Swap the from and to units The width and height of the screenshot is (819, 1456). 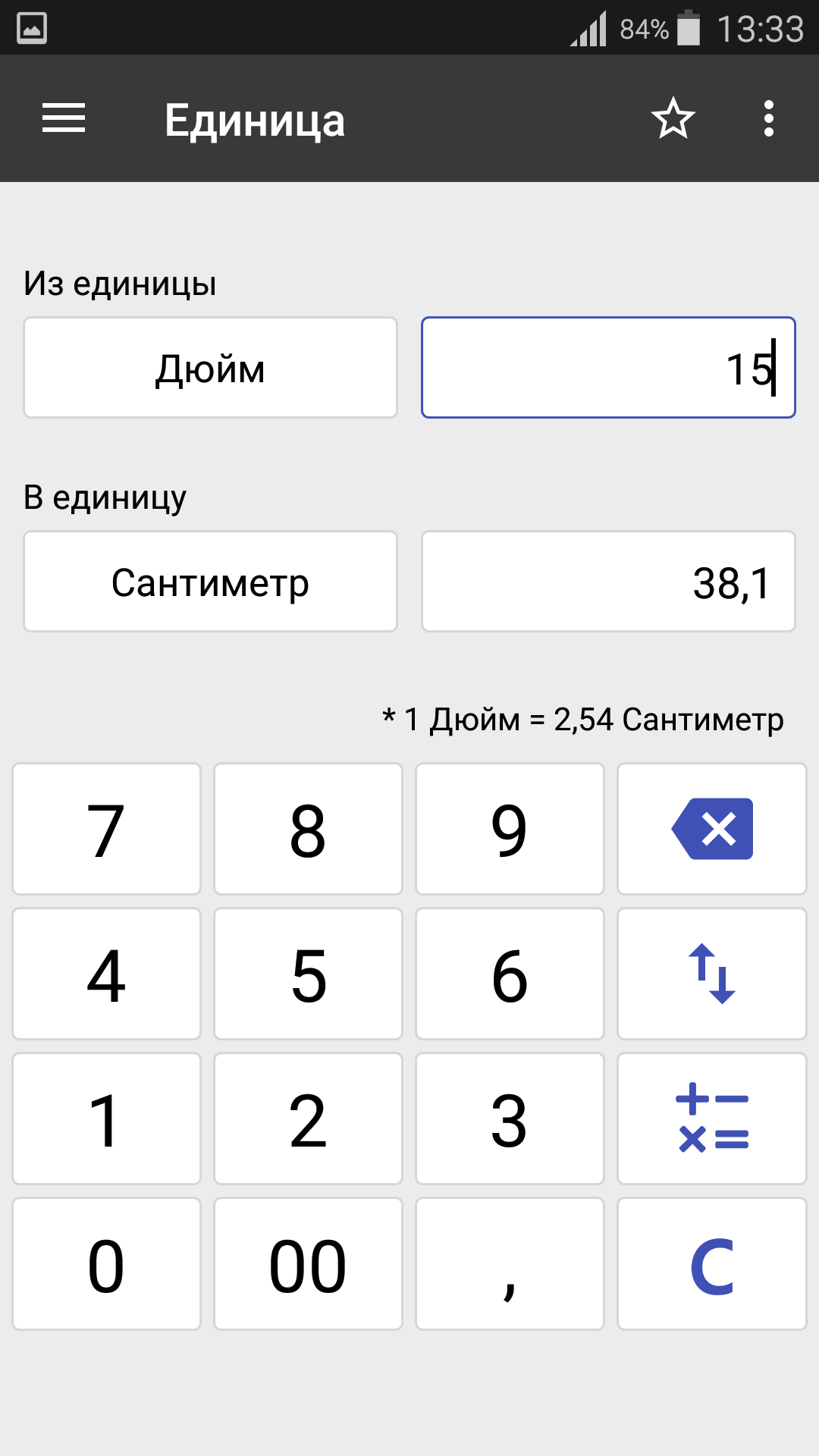[x=712, y=974]
